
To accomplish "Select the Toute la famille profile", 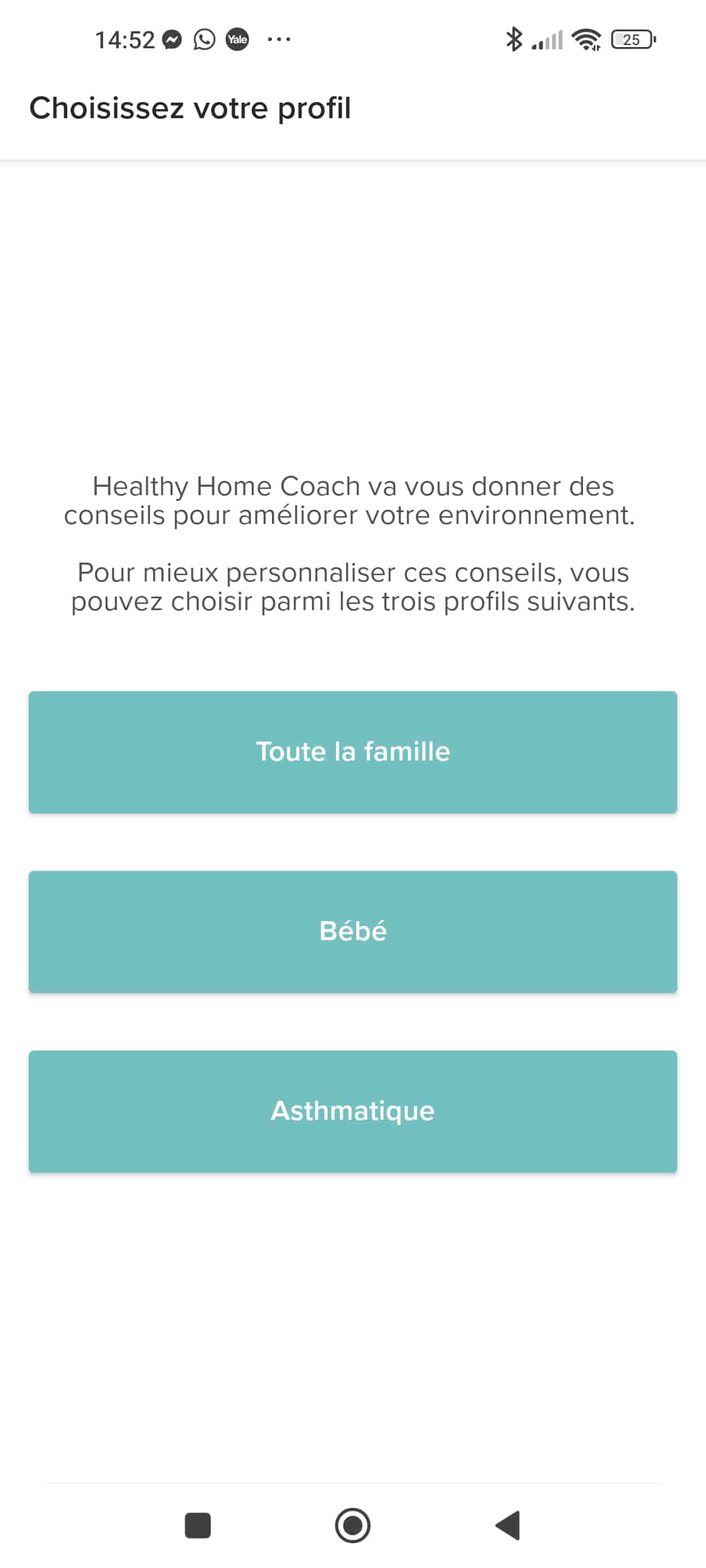I will [x=353, y=752].
